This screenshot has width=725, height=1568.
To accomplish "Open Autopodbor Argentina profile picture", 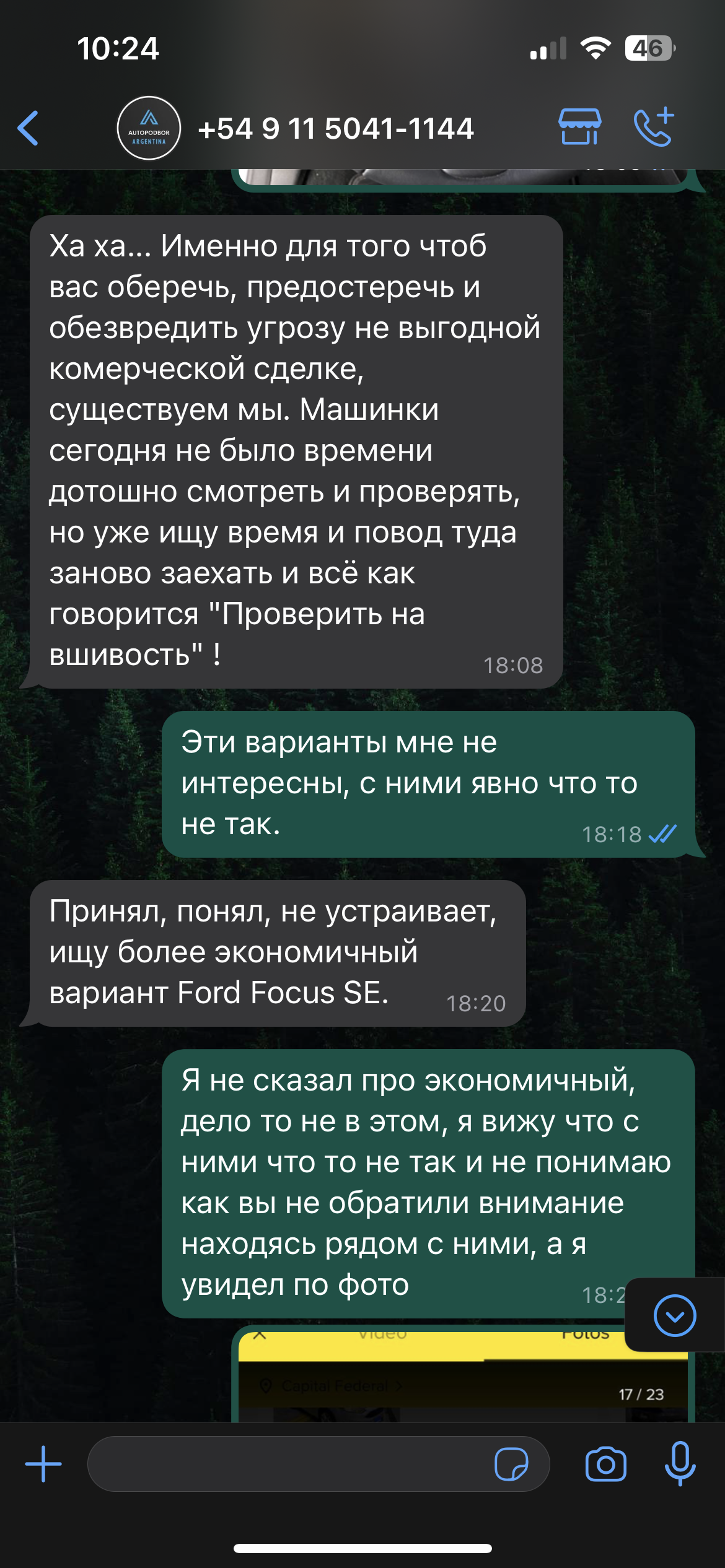I will [x=149, y=128].
